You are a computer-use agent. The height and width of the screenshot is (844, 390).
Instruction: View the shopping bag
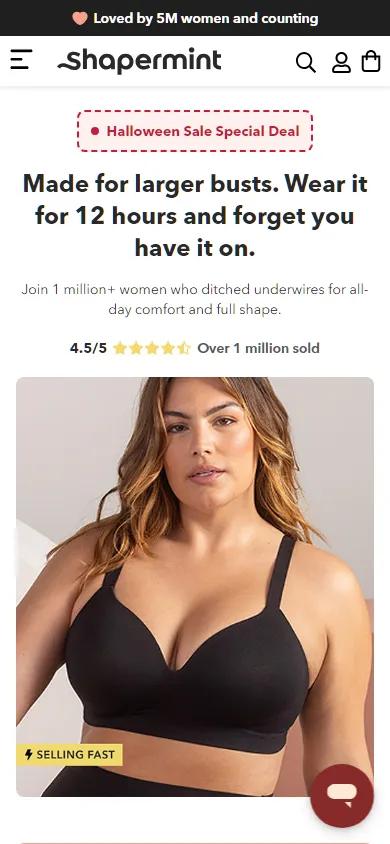pos(371,61)
